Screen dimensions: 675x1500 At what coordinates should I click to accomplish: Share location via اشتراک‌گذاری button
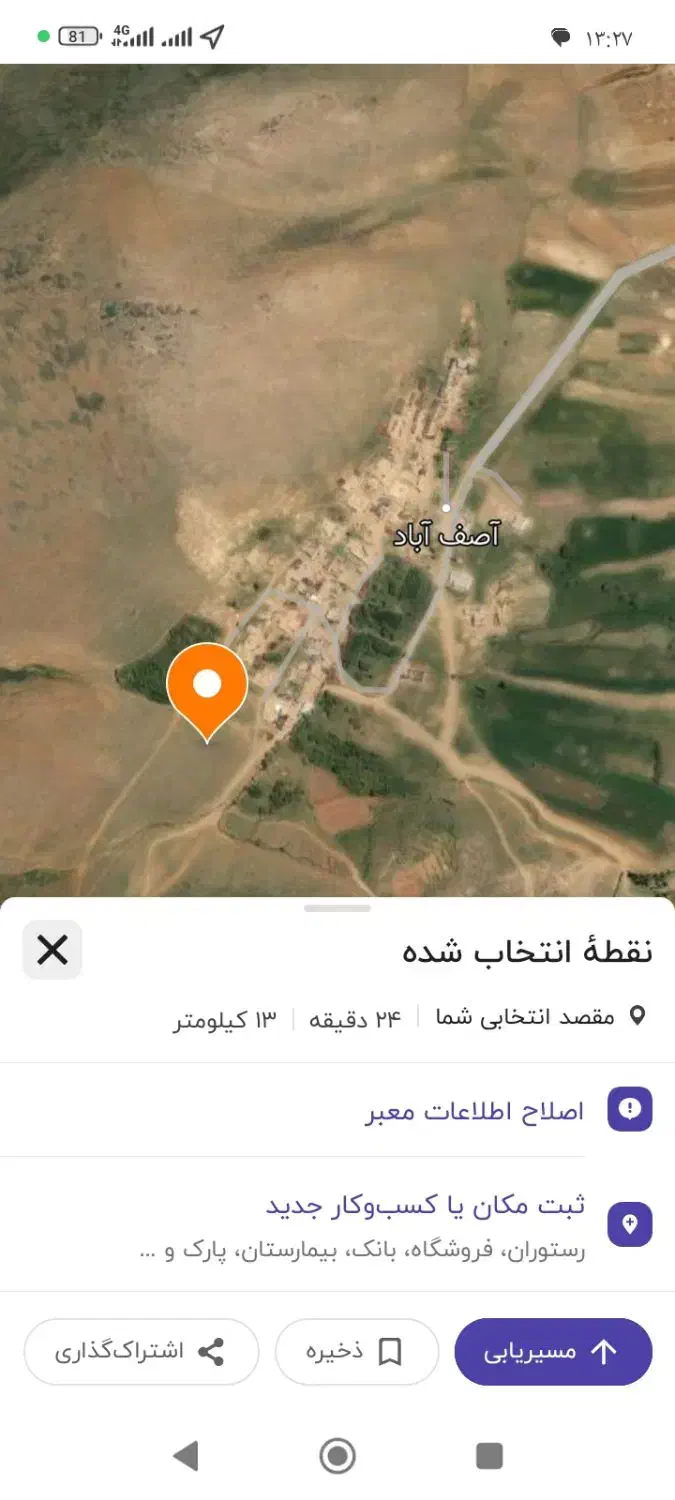click(x=141, y=1352)
